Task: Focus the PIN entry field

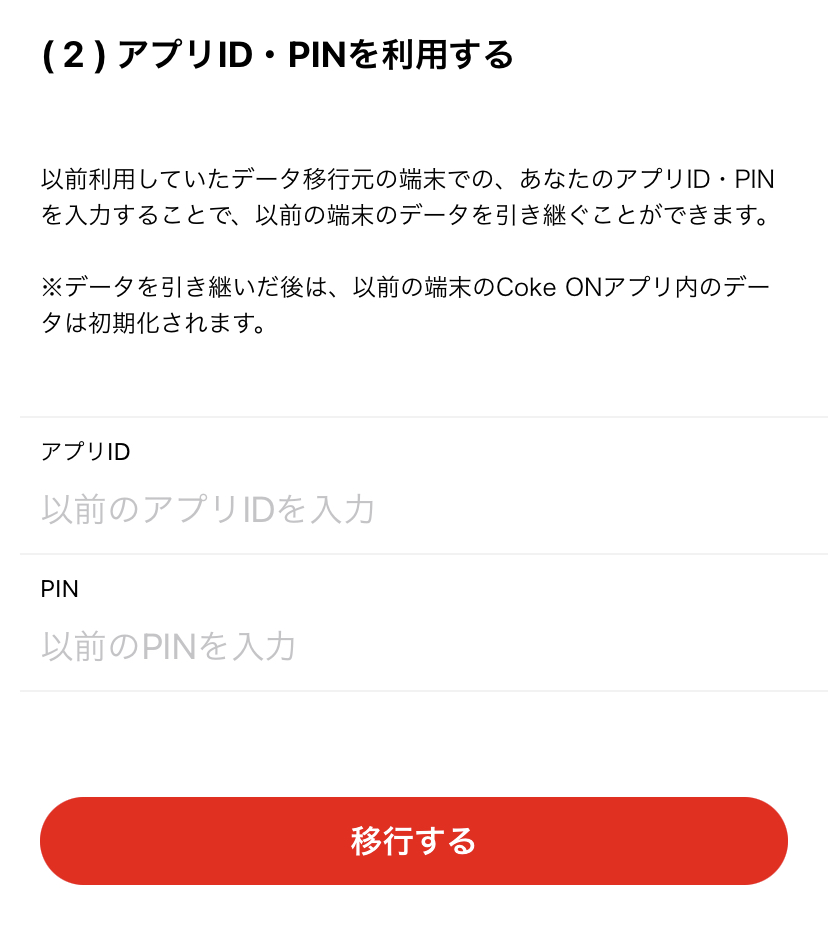Action: (413, 646)
